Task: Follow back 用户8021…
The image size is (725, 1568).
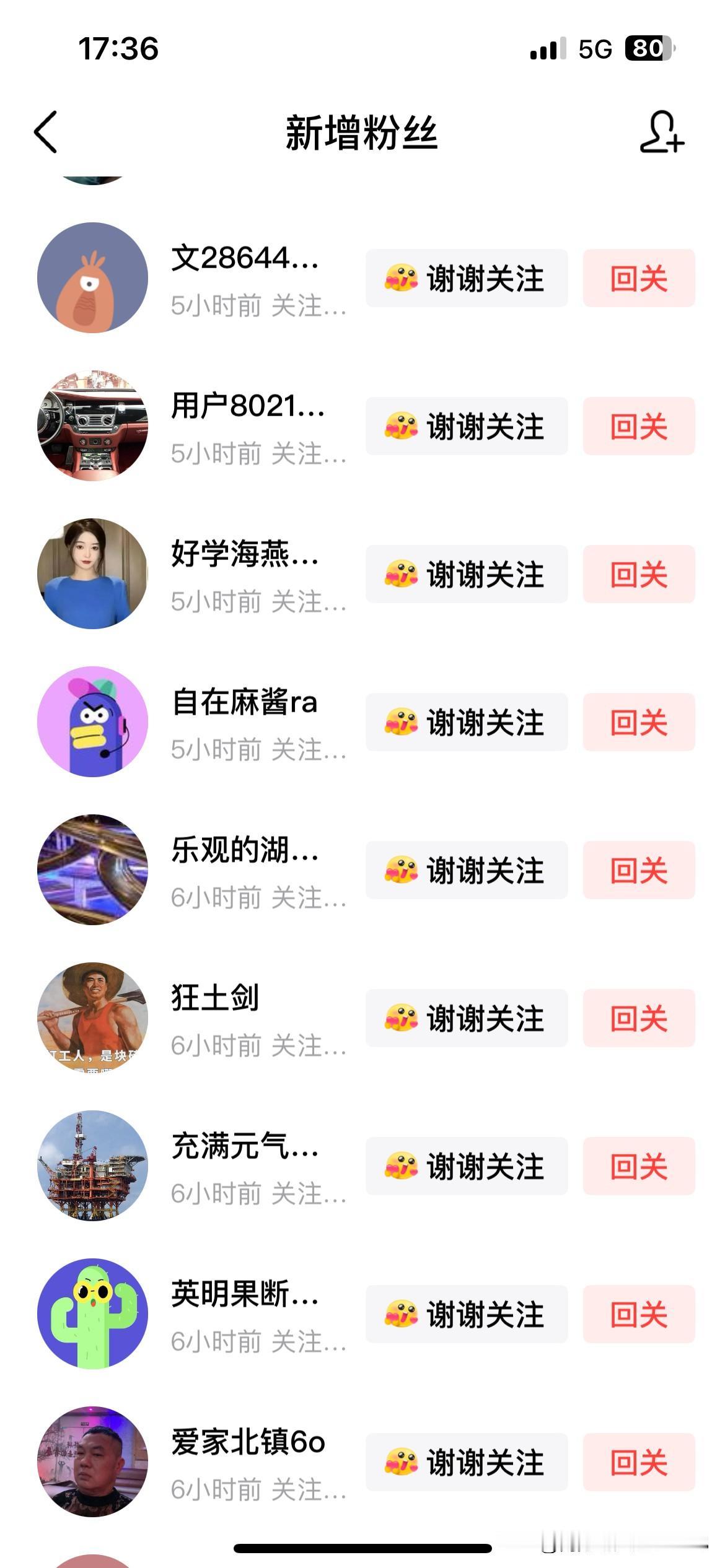Action: tap(639, 426)
